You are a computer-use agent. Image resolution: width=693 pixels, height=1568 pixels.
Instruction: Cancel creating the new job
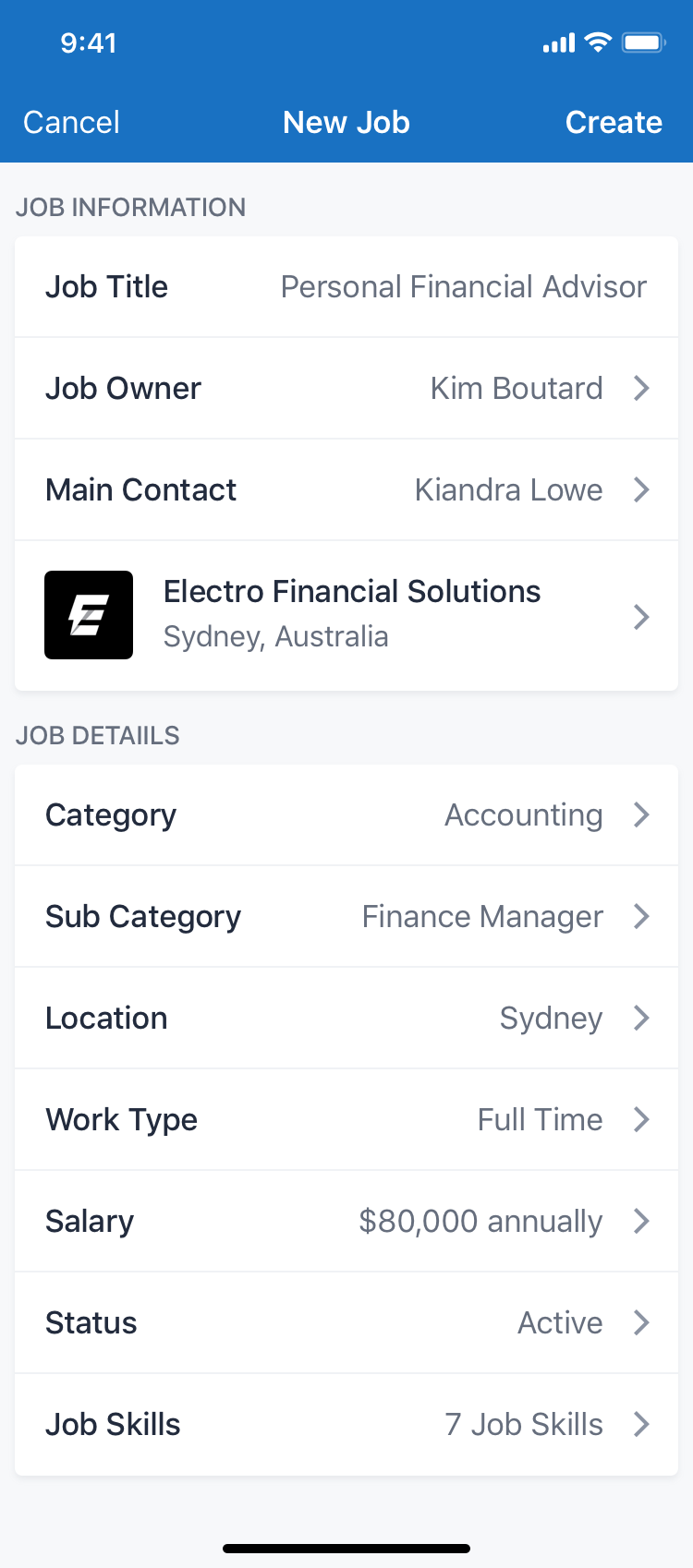71,122
